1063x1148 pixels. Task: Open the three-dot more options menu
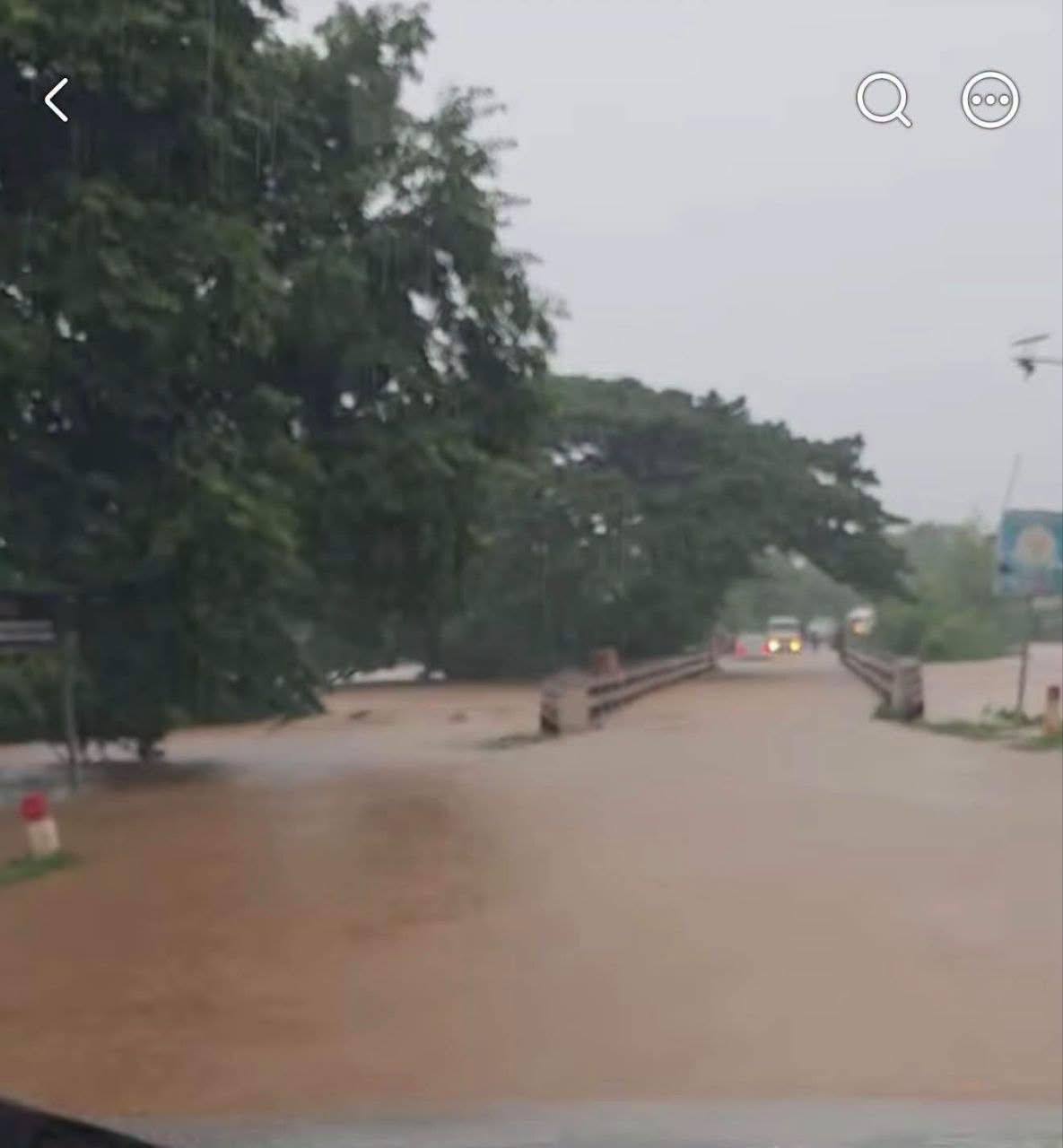tap(990, 100)
